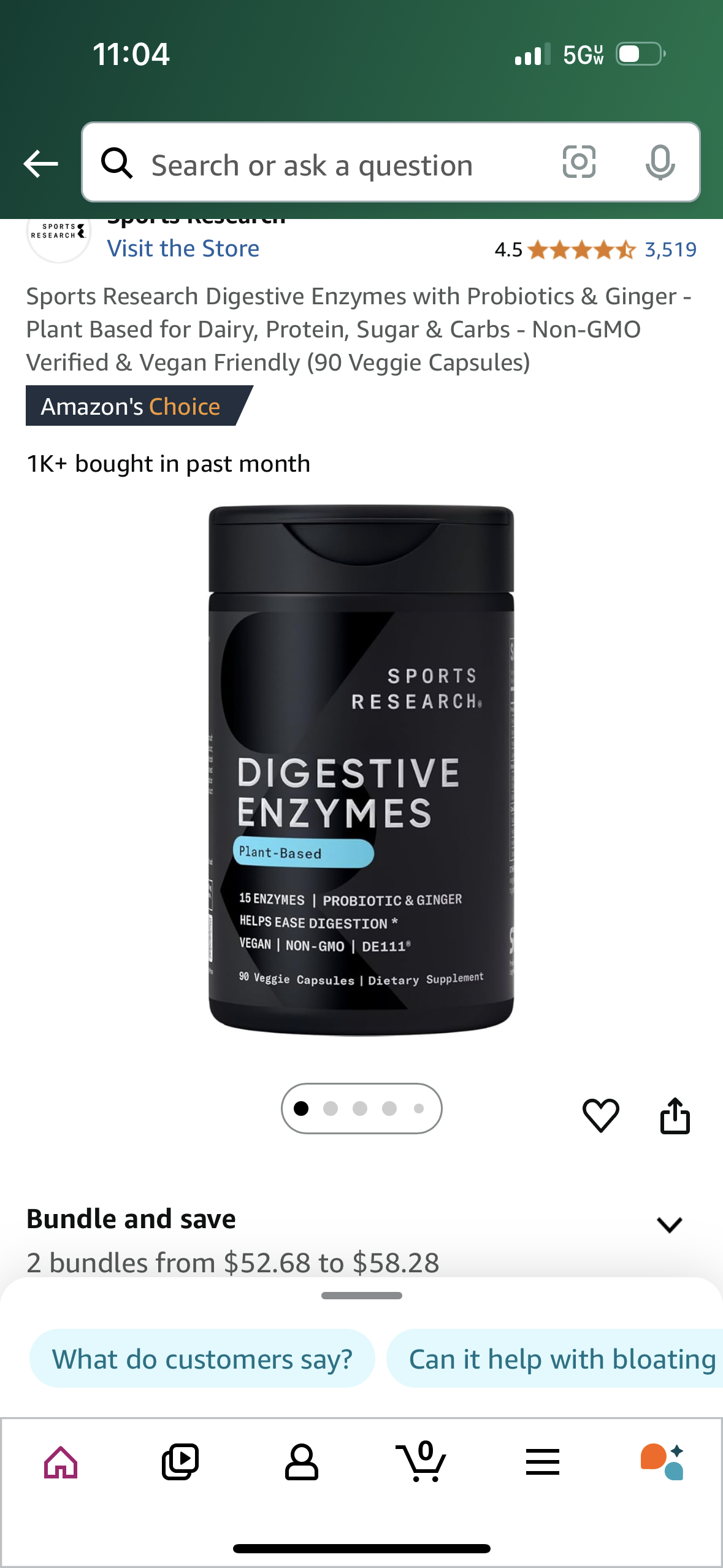
Task: Share this product listing
Action: (675, 1115)
